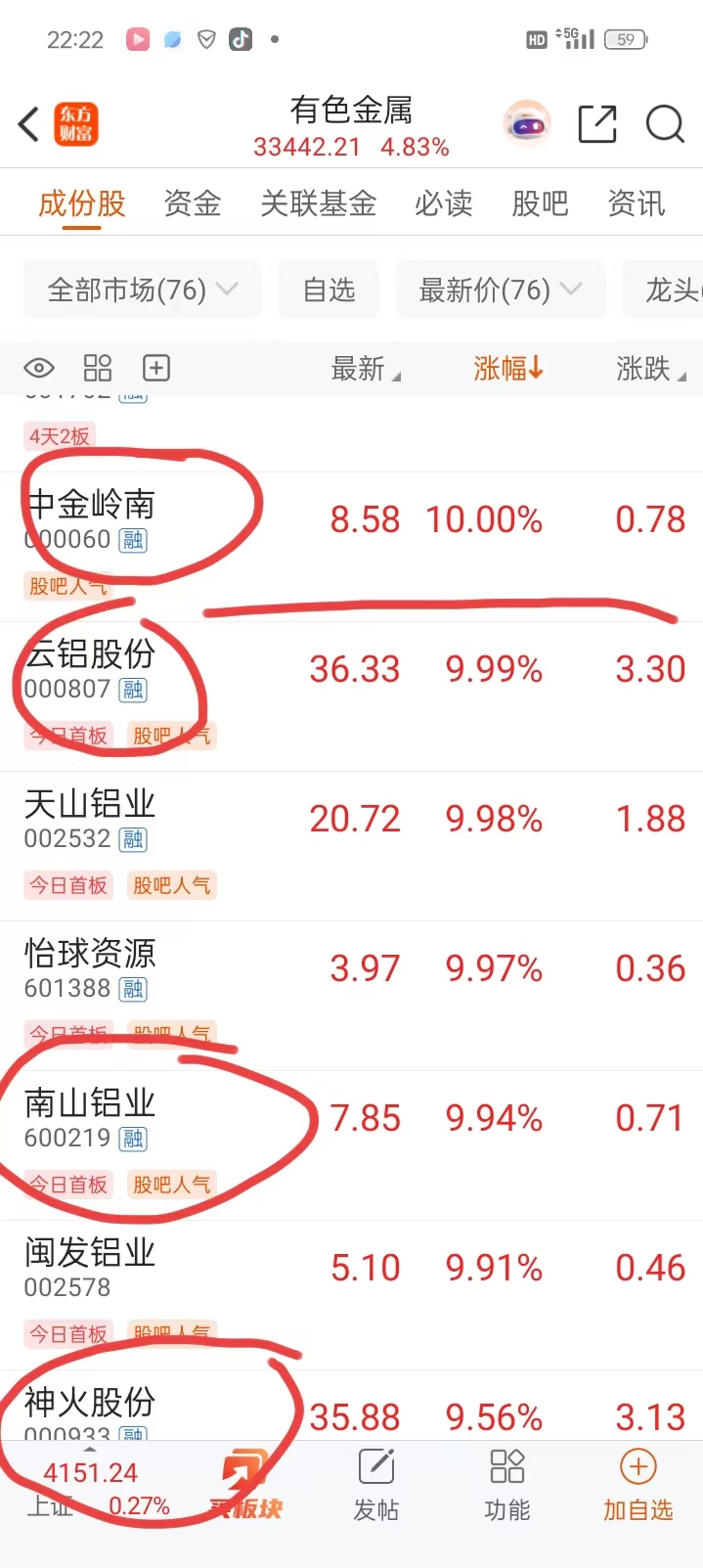Switch to the 股吧 tab
Screen dimensions: 703x1568
tap(540, 203)
